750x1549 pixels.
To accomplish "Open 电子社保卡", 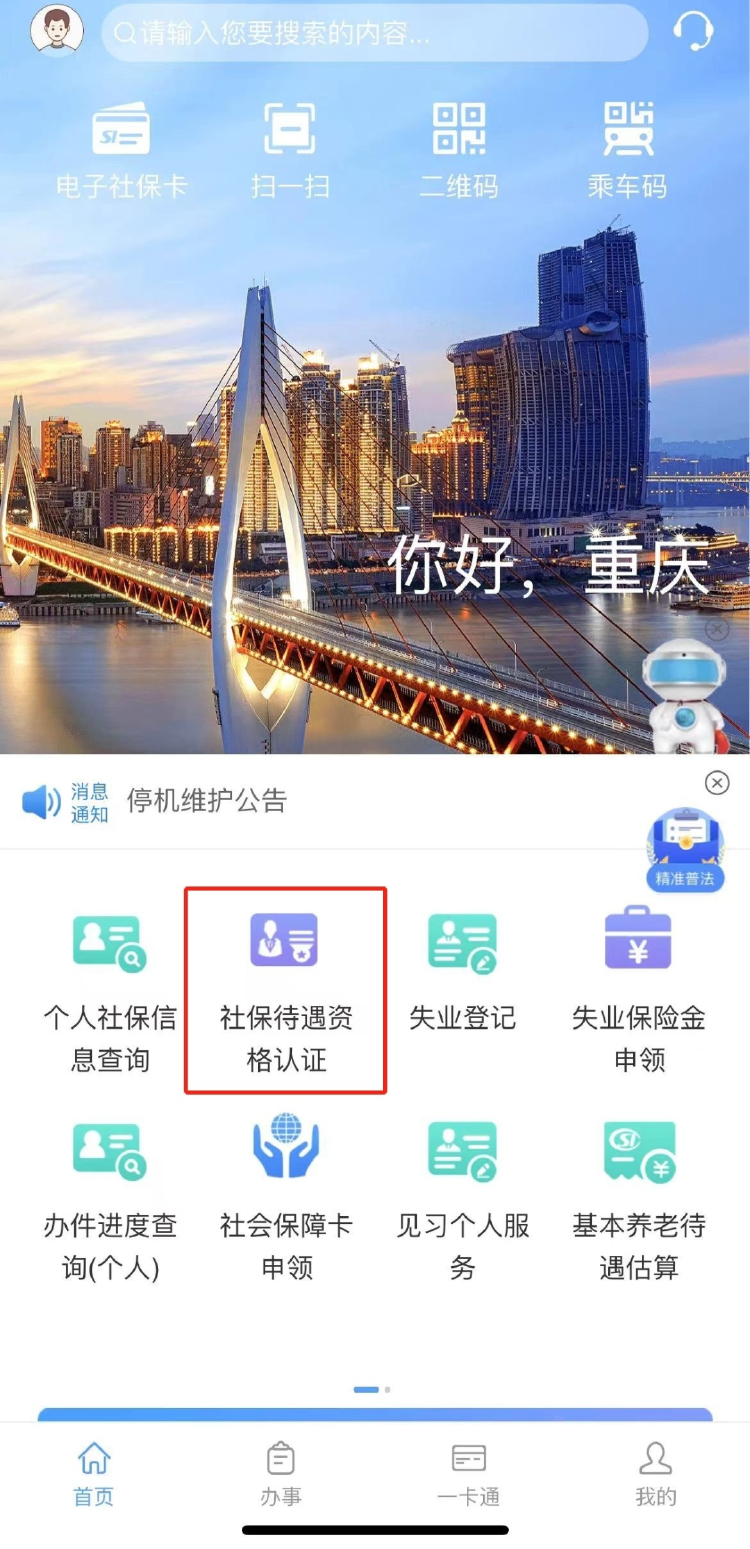I will coord(121,150).
